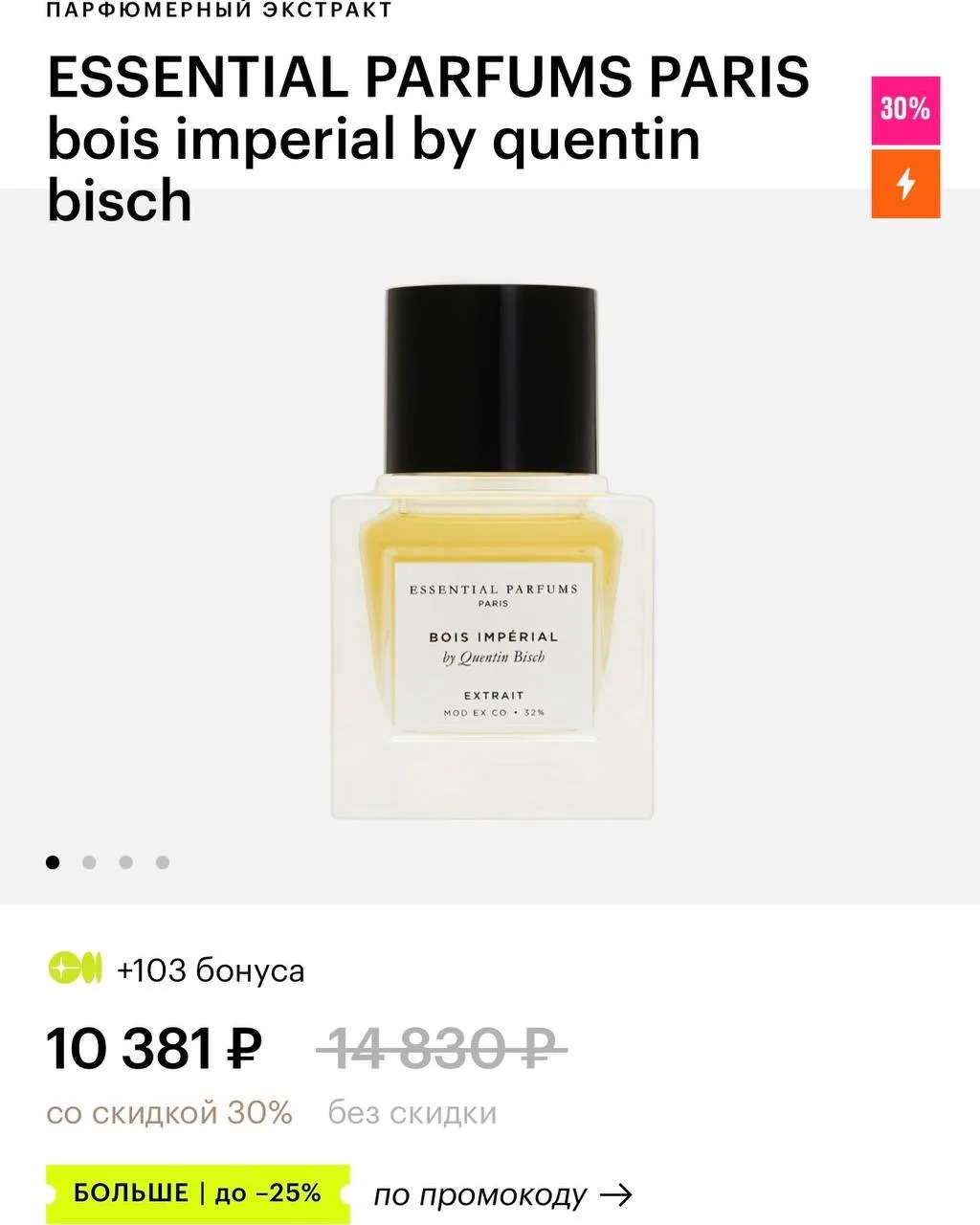The height and width of the screenshot is (1225, 980).
Task: Tap the БОЛЬШЕ до −25% coupon badge
Action: click(x=198, y=1192)
